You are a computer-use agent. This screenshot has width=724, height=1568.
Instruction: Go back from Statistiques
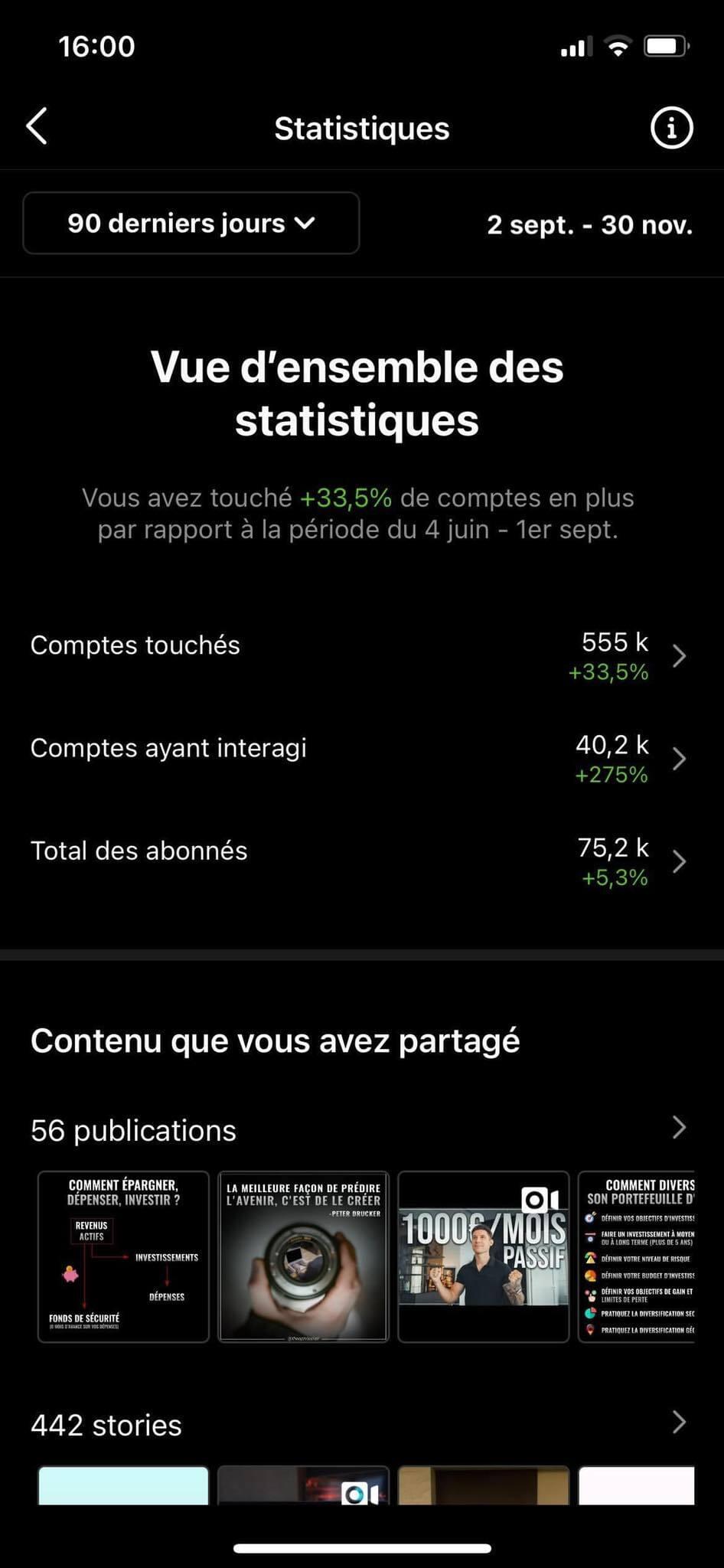(x=37, y=126)
